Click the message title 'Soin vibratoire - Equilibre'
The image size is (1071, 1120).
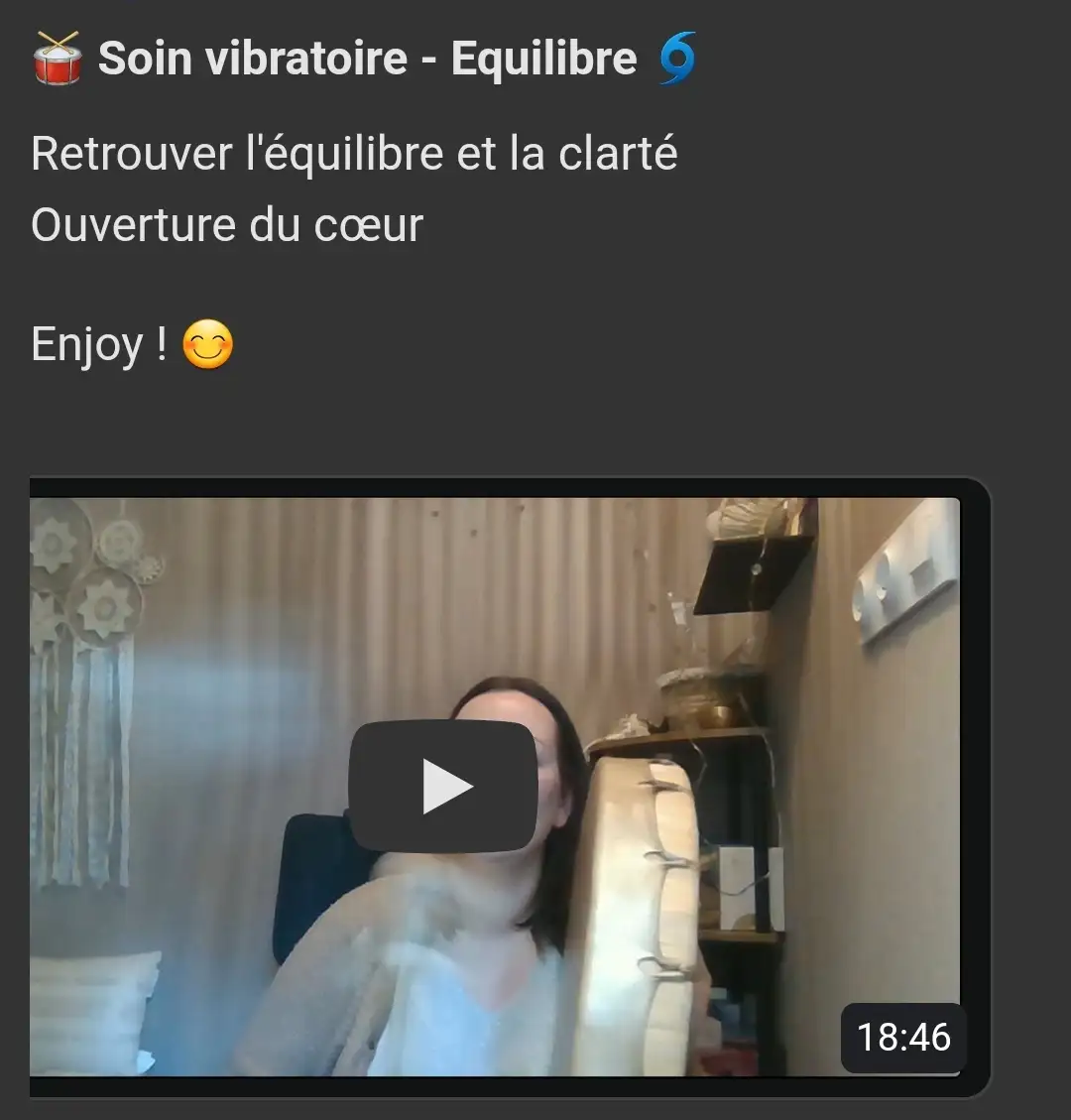[367, 58]
